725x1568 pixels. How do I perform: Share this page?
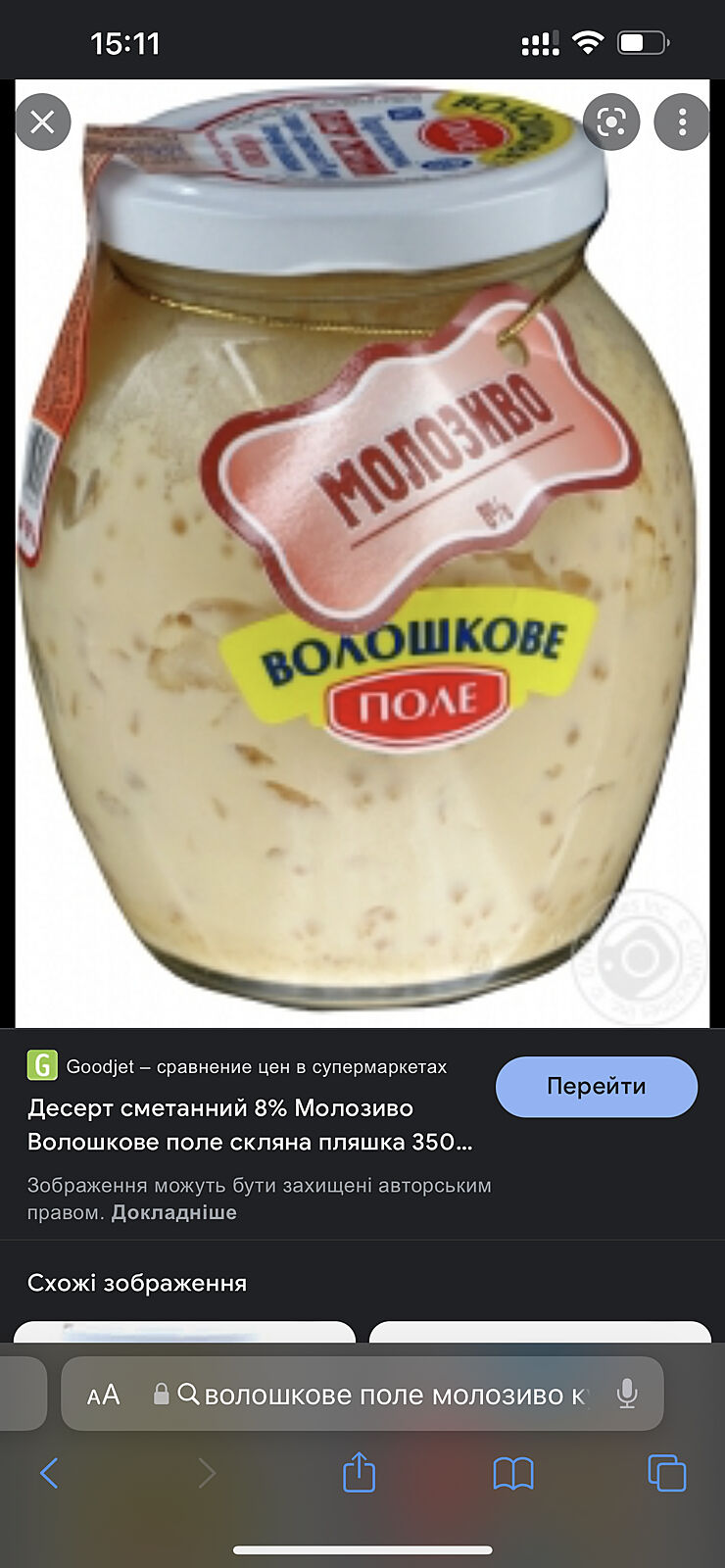[x=359, y=1472]
